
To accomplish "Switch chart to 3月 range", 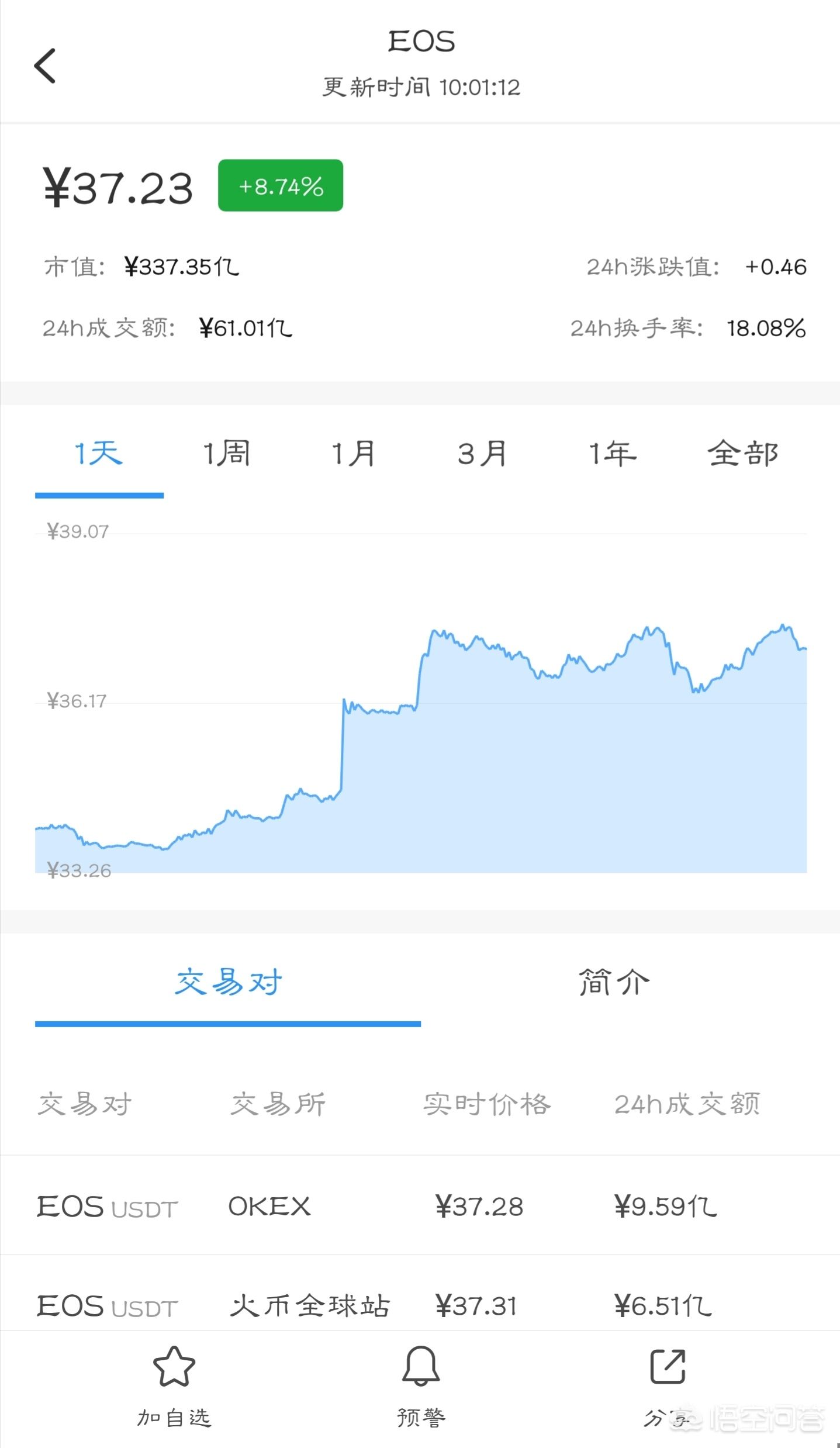I will [482, 454].
